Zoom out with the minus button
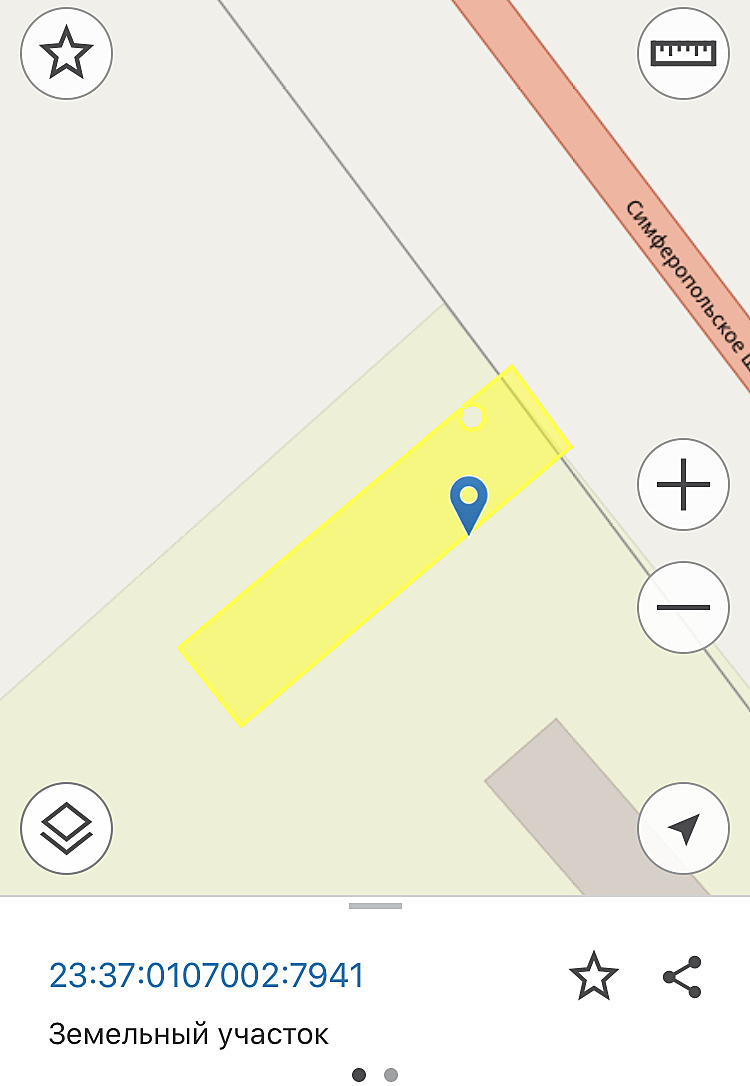Image resolution: width=750 pixels, height=1086 pixels. [x=683, y=607]
